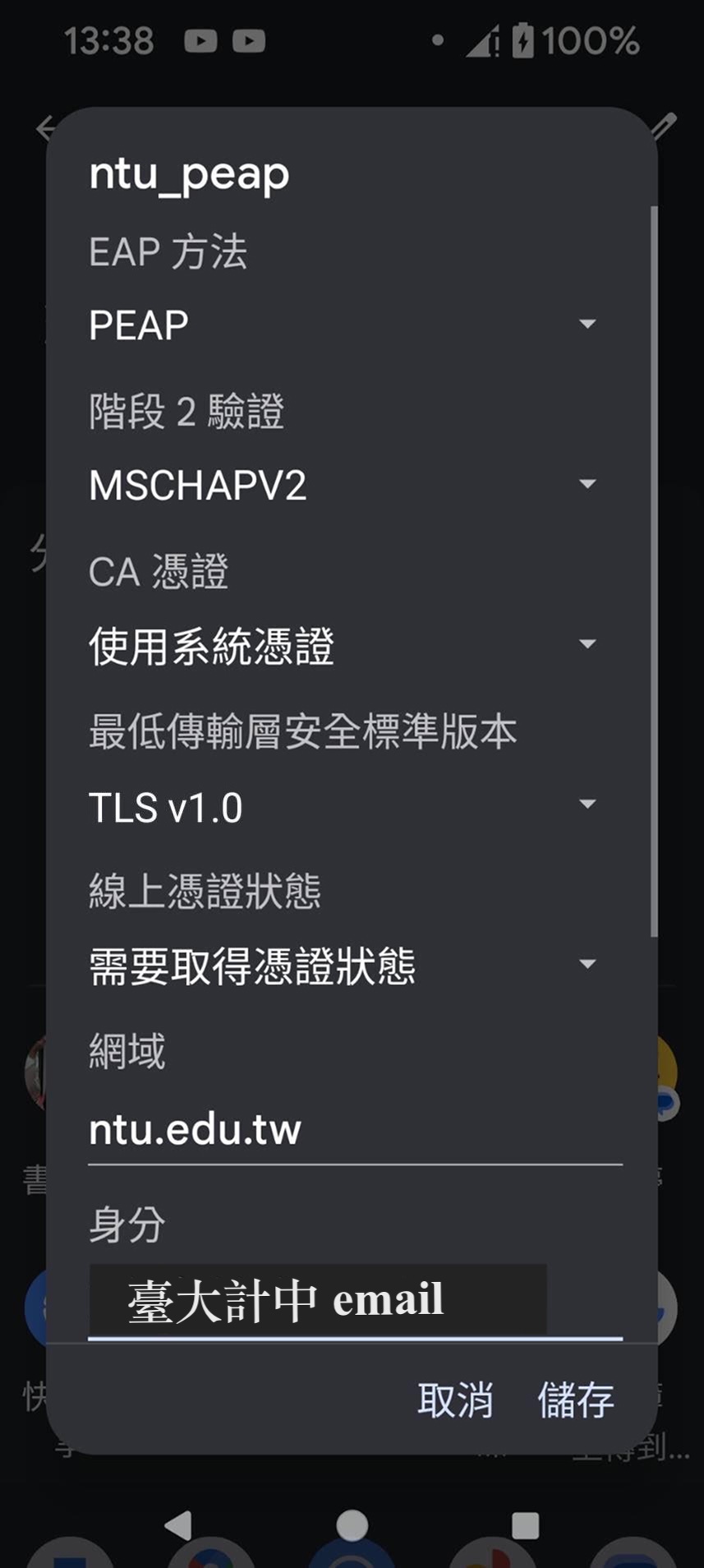This screenshot has width=704, height=1568.
Task: Expand the MSCHAPV2 phase 2 dropdown
Action: point(343,485)
